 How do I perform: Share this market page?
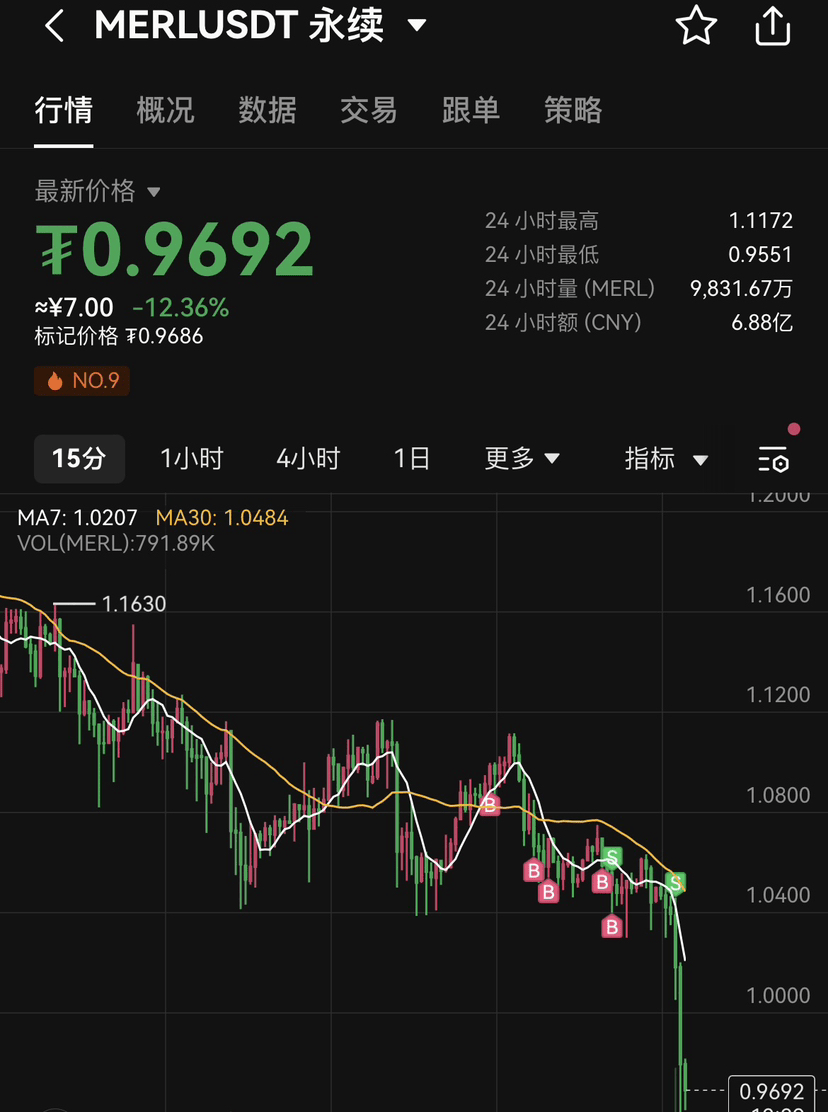click(772, 26)
